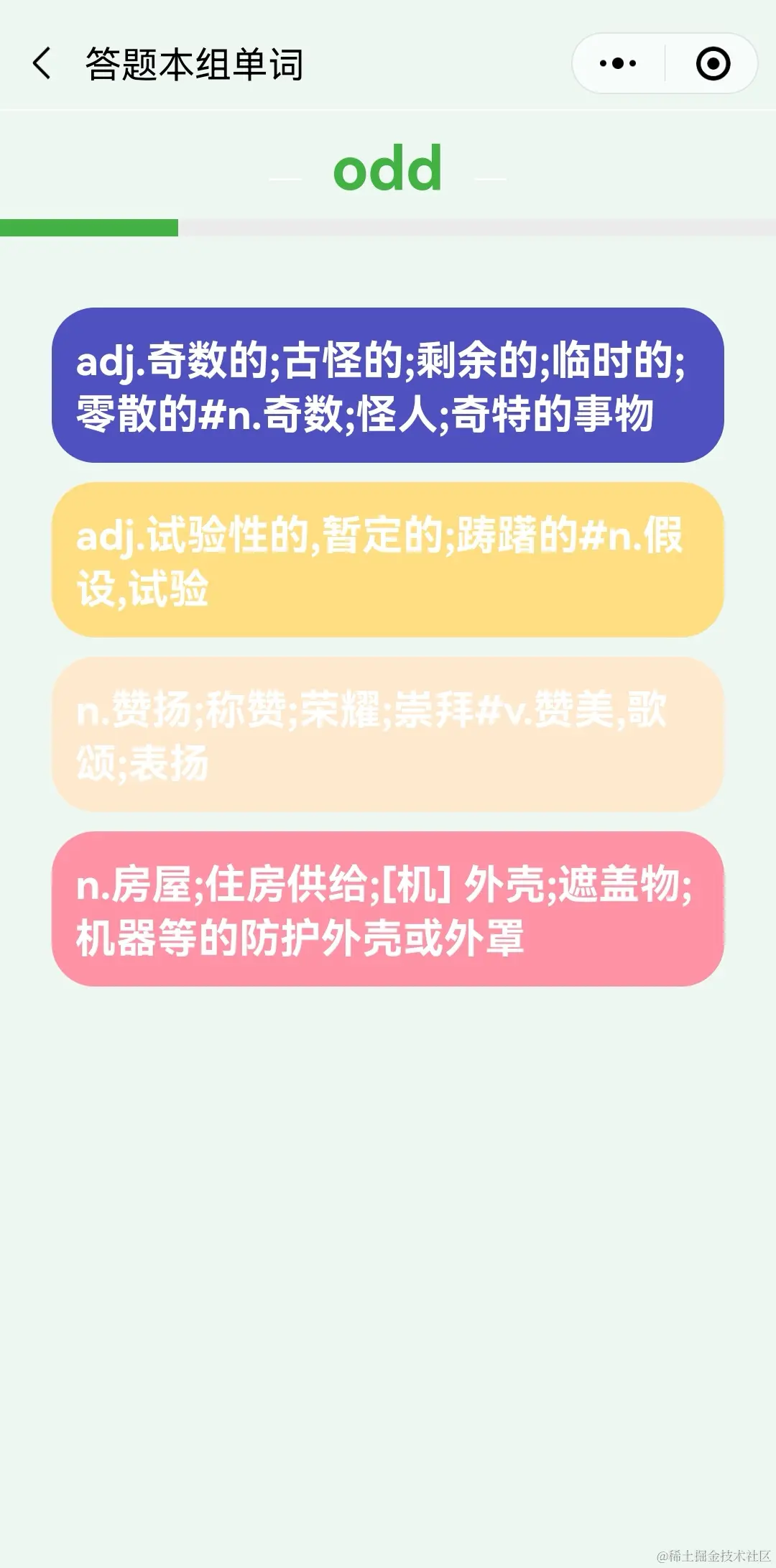The height and width of the screenshot is (1568, 776).
Task: Choose the answer adj.试验性的,暂定的
Action: tap(387, 560)
